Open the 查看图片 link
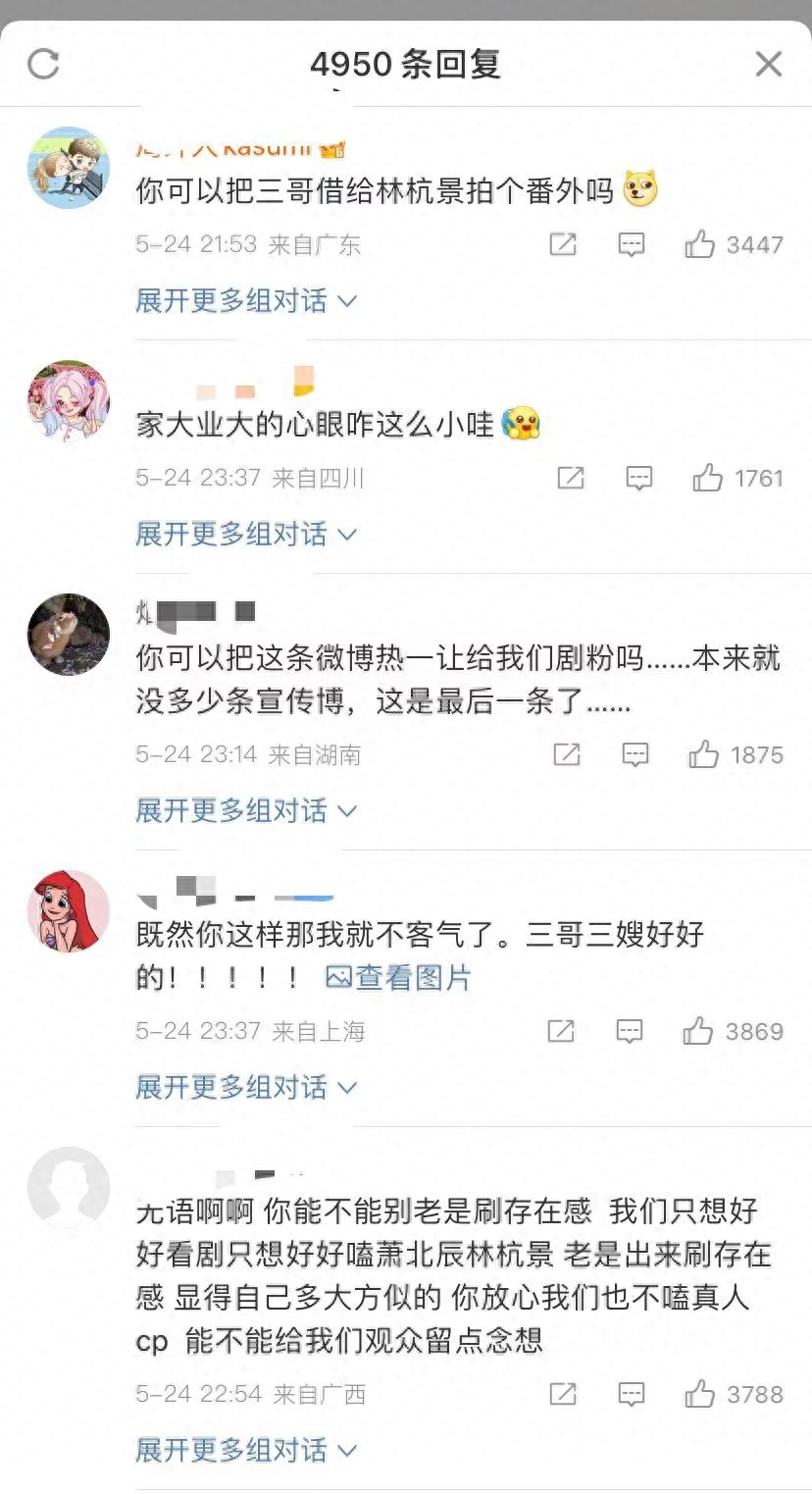 tap(398, 977)
